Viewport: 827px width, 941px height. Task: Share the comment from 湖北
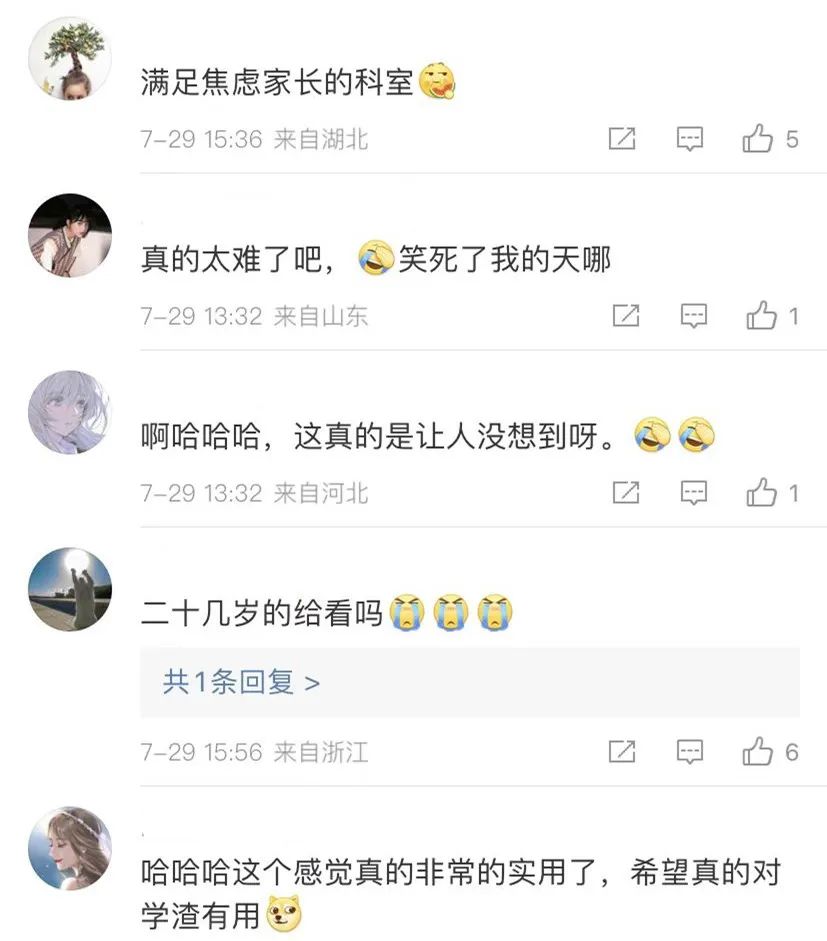pyautogui.click(x=622, y=139)
